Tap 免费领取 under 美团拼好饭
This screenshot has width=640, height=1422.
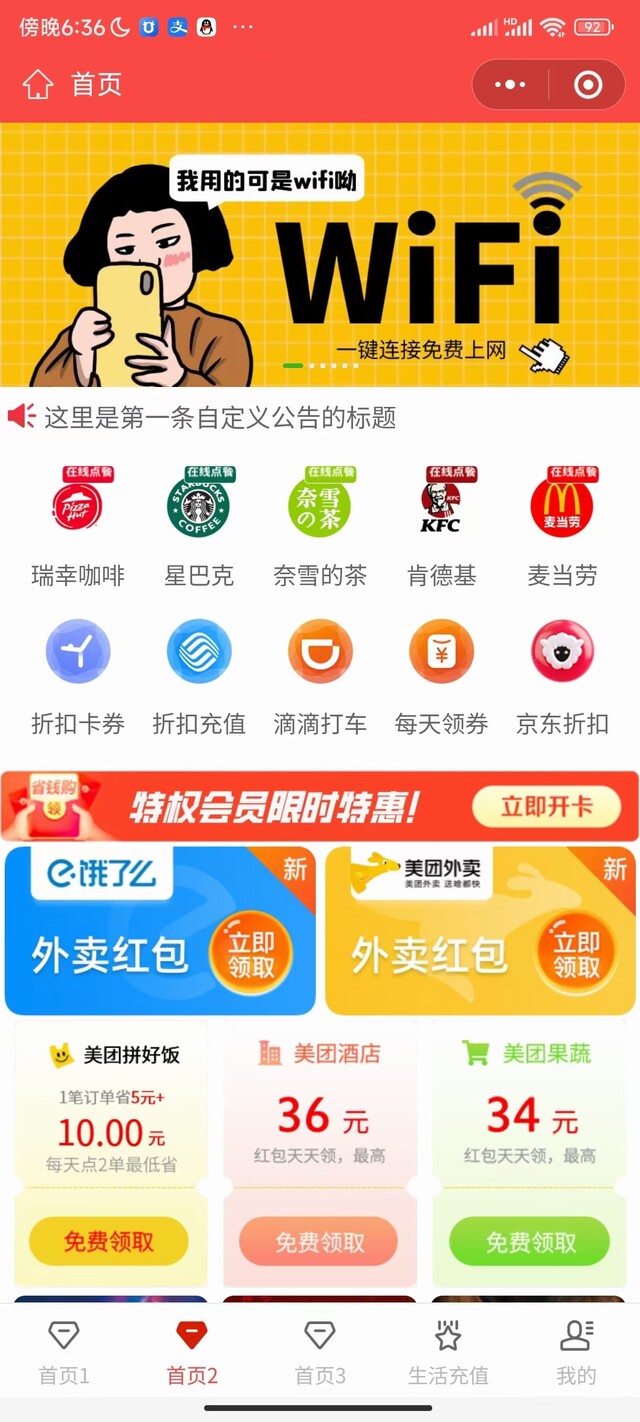(x=109, y=1242)
